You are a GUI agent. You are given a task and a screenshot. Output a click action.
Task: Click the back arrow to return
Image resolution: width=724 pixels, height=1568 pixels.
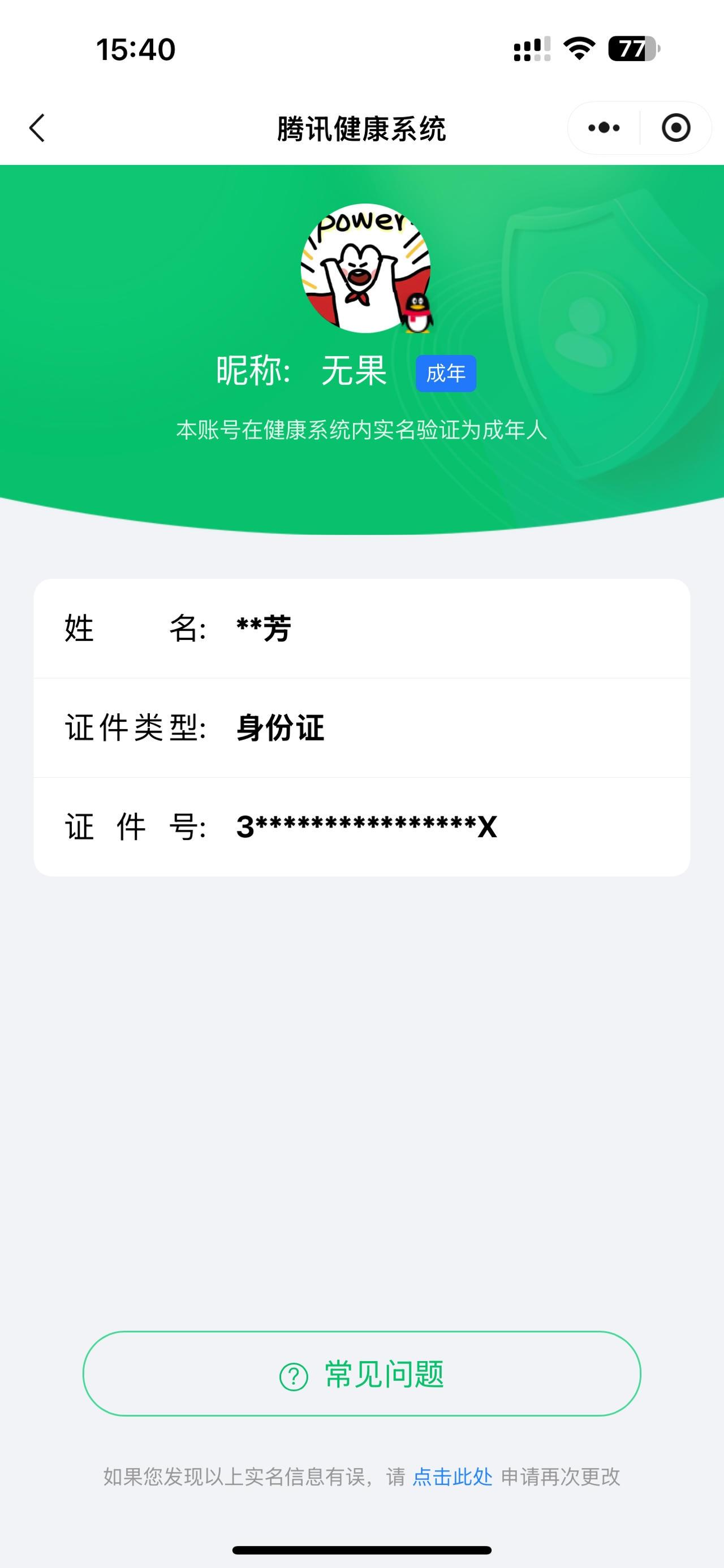(x=38, y=126)
